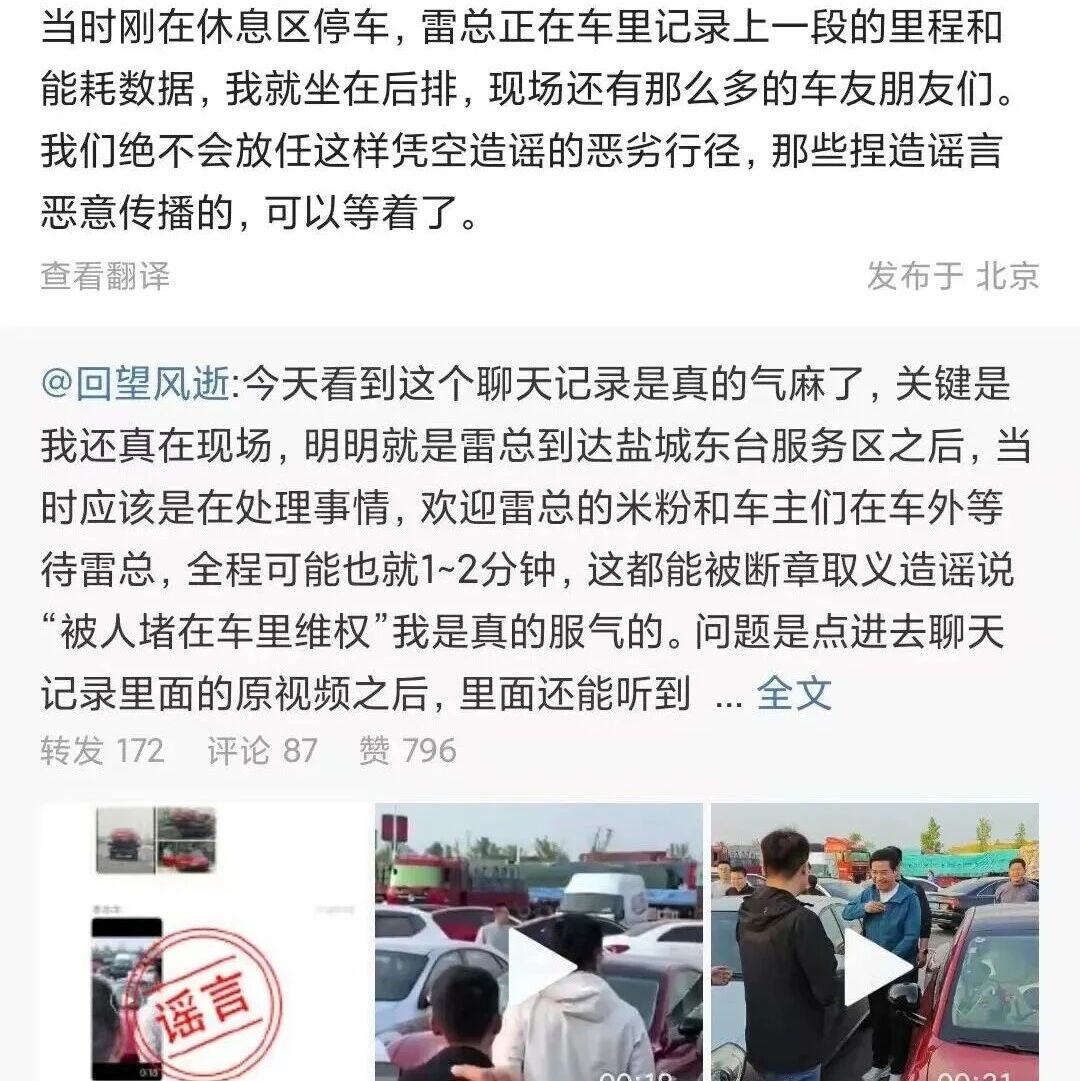Open comments via 评论 87
This screenshot has height=1081, width=1080.
[x=263, y=751]
